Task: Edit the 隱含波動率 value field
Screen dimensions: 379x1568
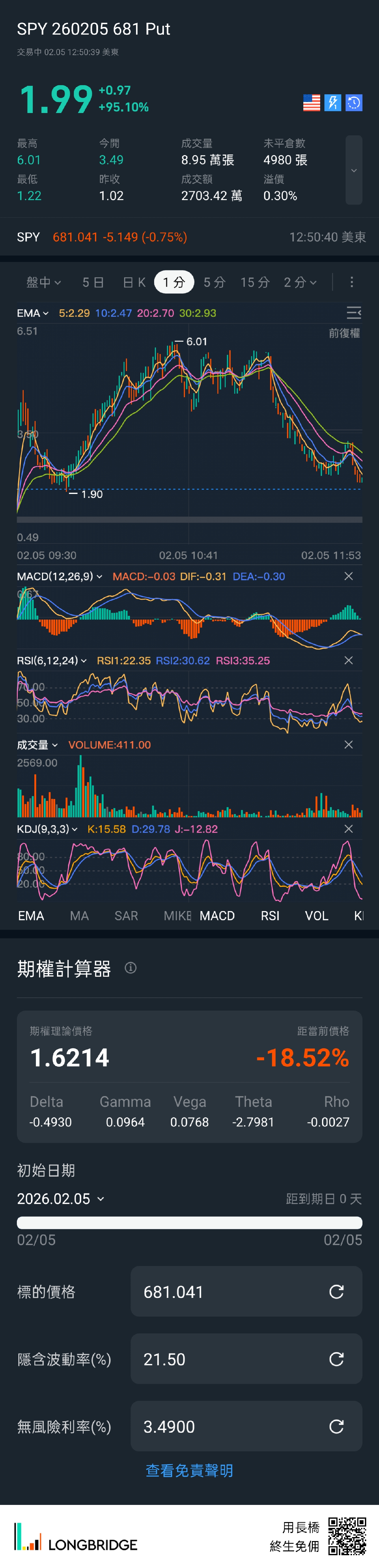Action: (232, 1359)
